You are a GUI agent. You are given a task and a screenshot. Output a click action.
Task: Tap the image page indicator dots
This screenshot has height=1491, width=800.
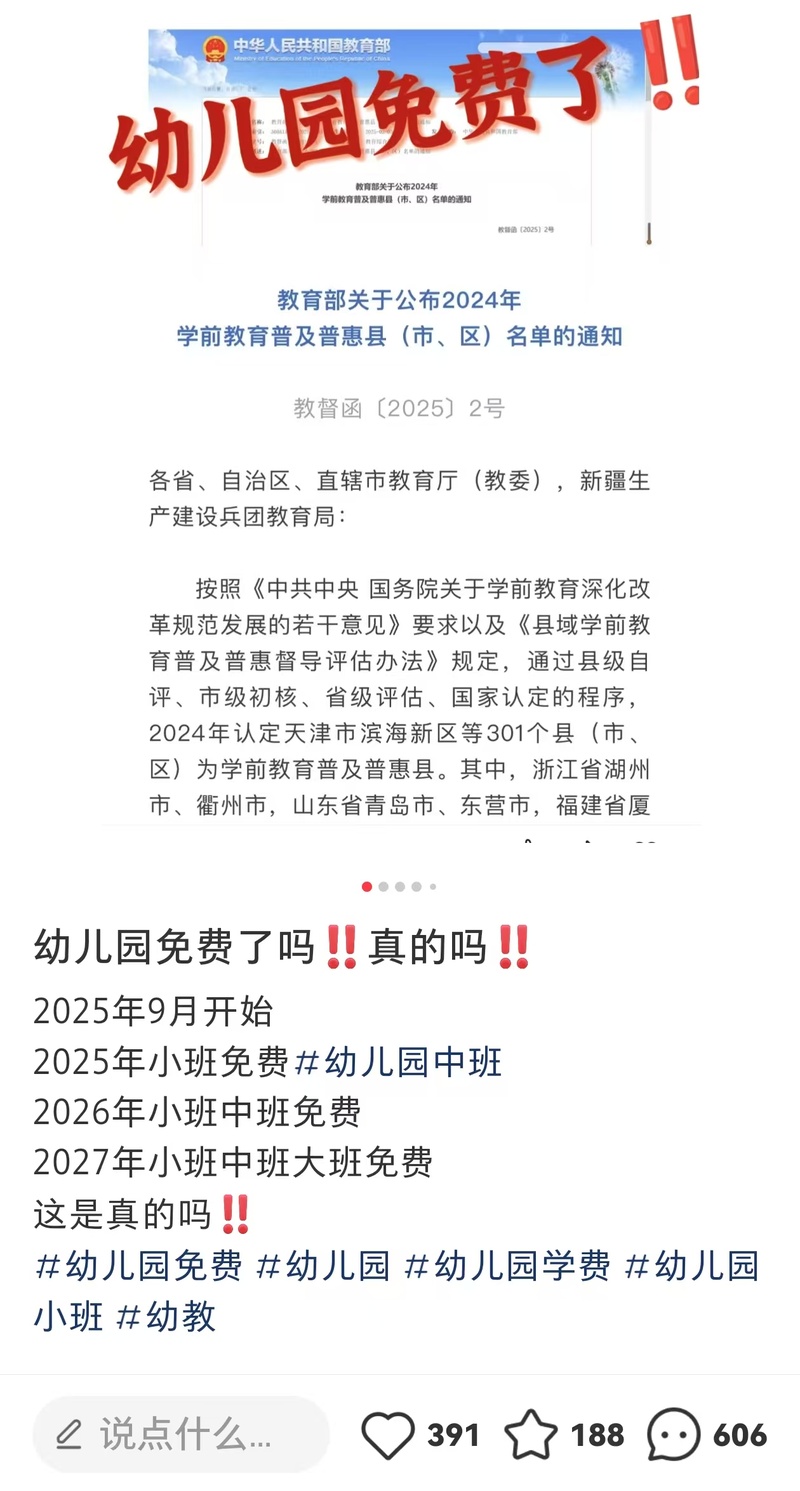[x=399, y=887]
